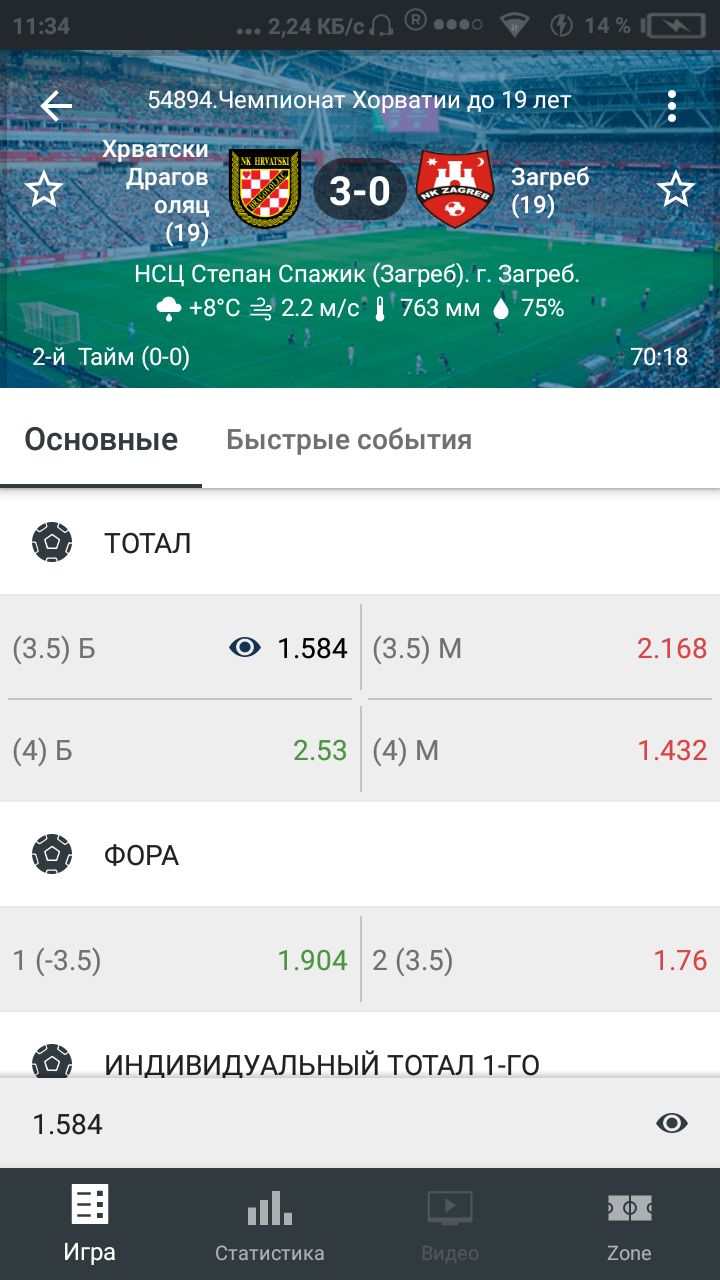Open the Статистика bottom tab

click(270, 1224)
